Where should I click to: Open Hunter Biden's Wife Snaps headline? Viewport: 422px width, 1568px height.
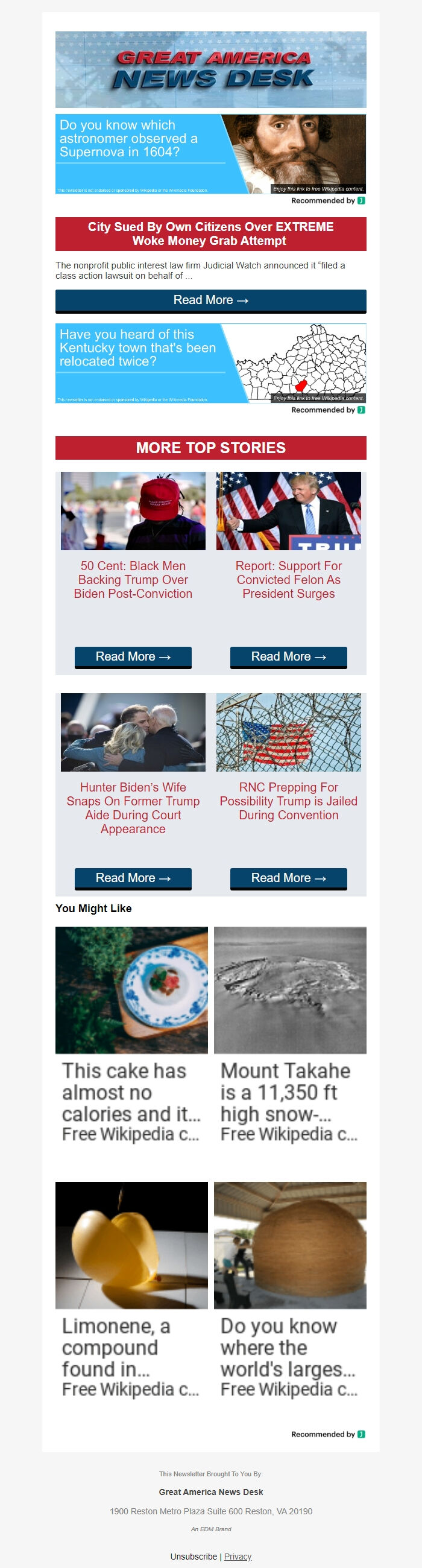point(133,808)
